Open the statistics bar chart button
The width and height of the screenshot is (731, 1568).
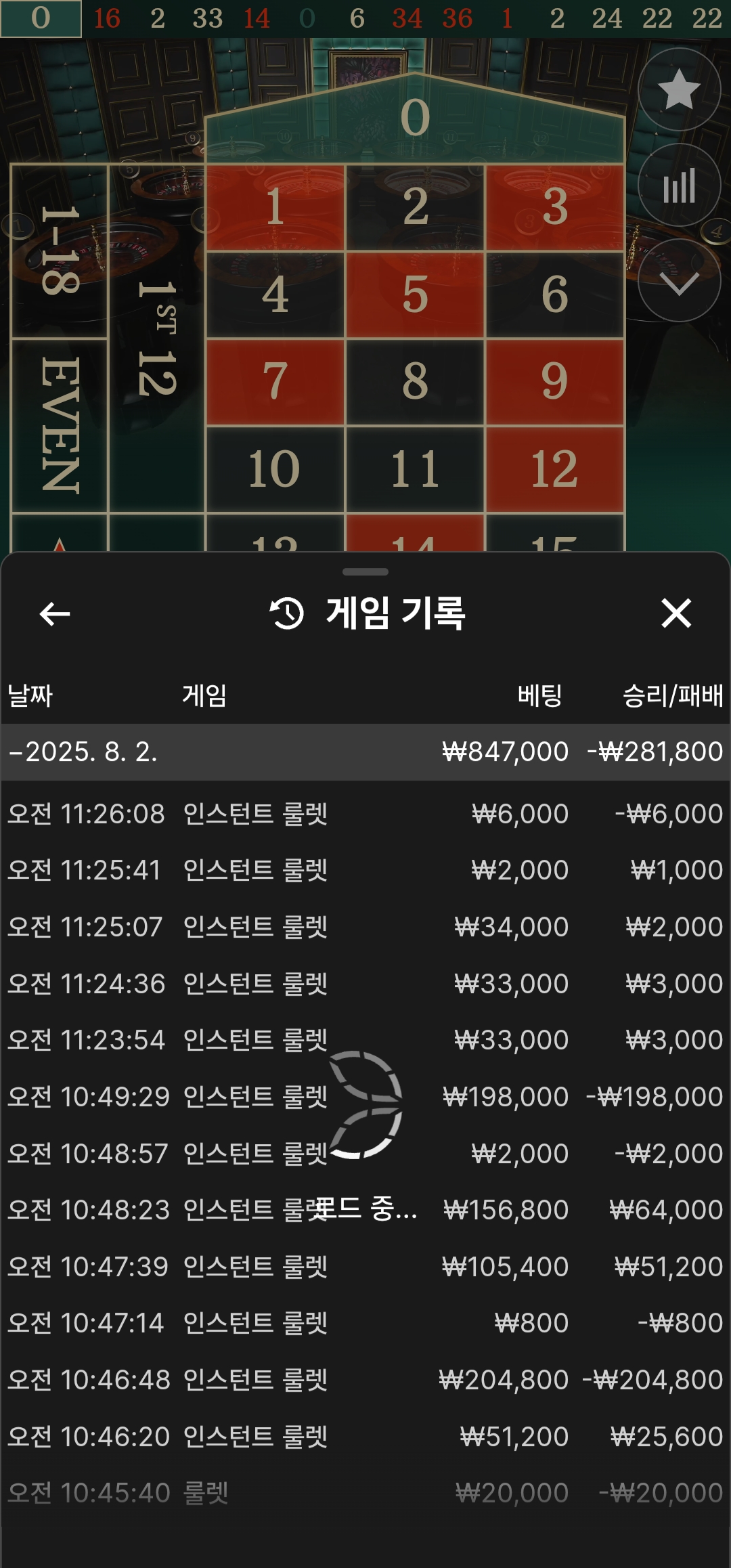[679, 186]
